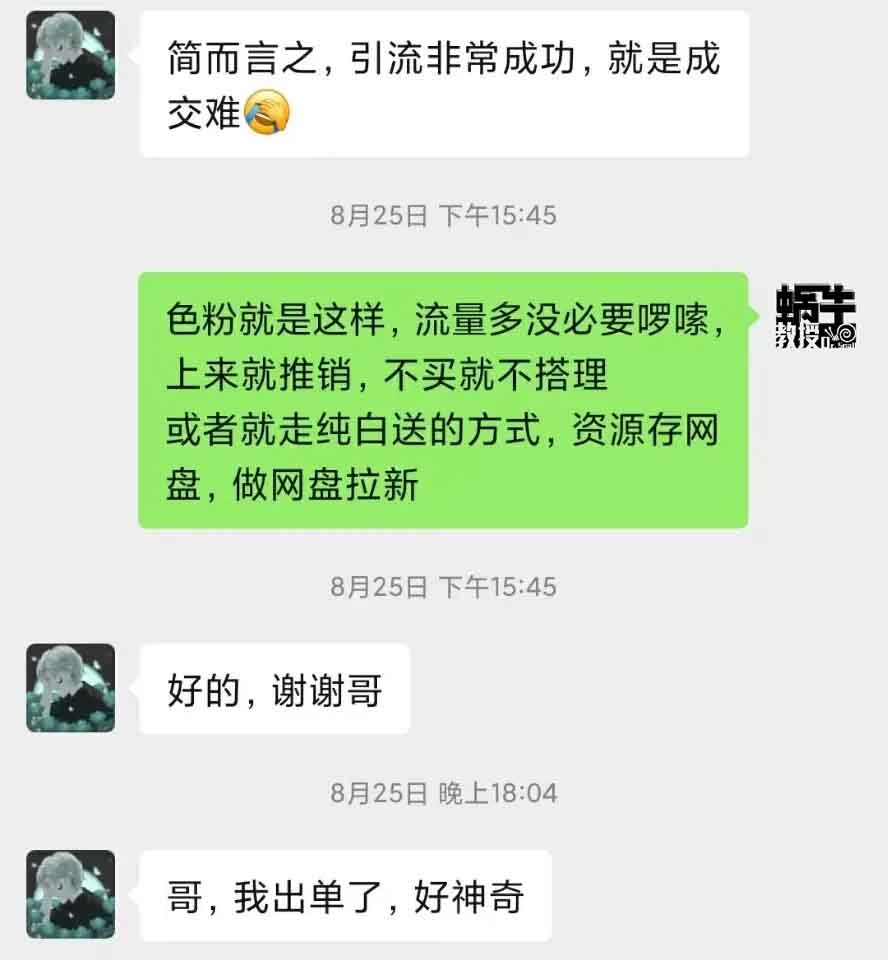Image resolution: width=888 pixels, height=960 pixels.
Task: Open avatar beside message 简而言之，引流非常成功
Action: tap(70, 56)
